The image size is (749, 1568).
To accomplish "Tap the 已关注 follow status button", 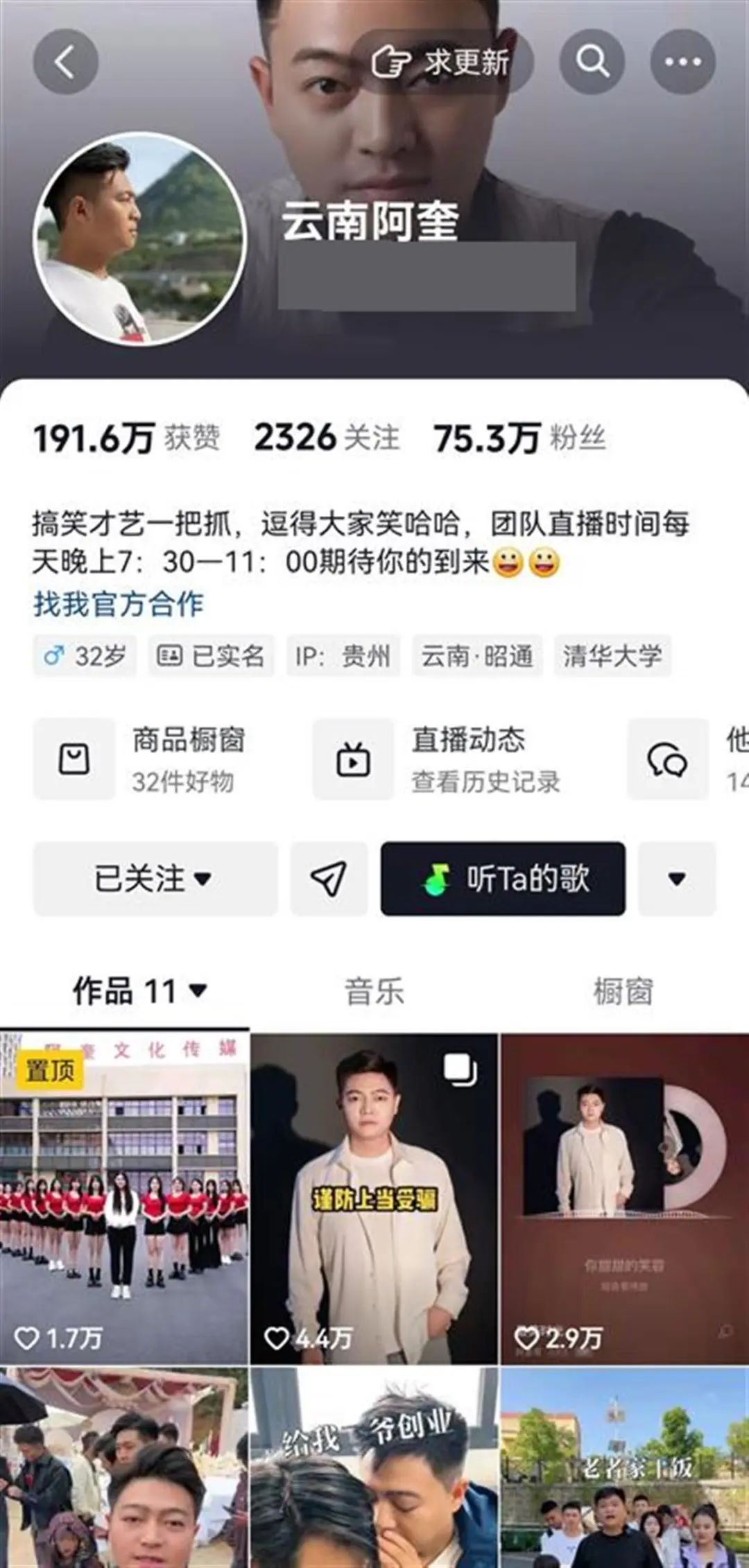I will (x=155, y=879).
